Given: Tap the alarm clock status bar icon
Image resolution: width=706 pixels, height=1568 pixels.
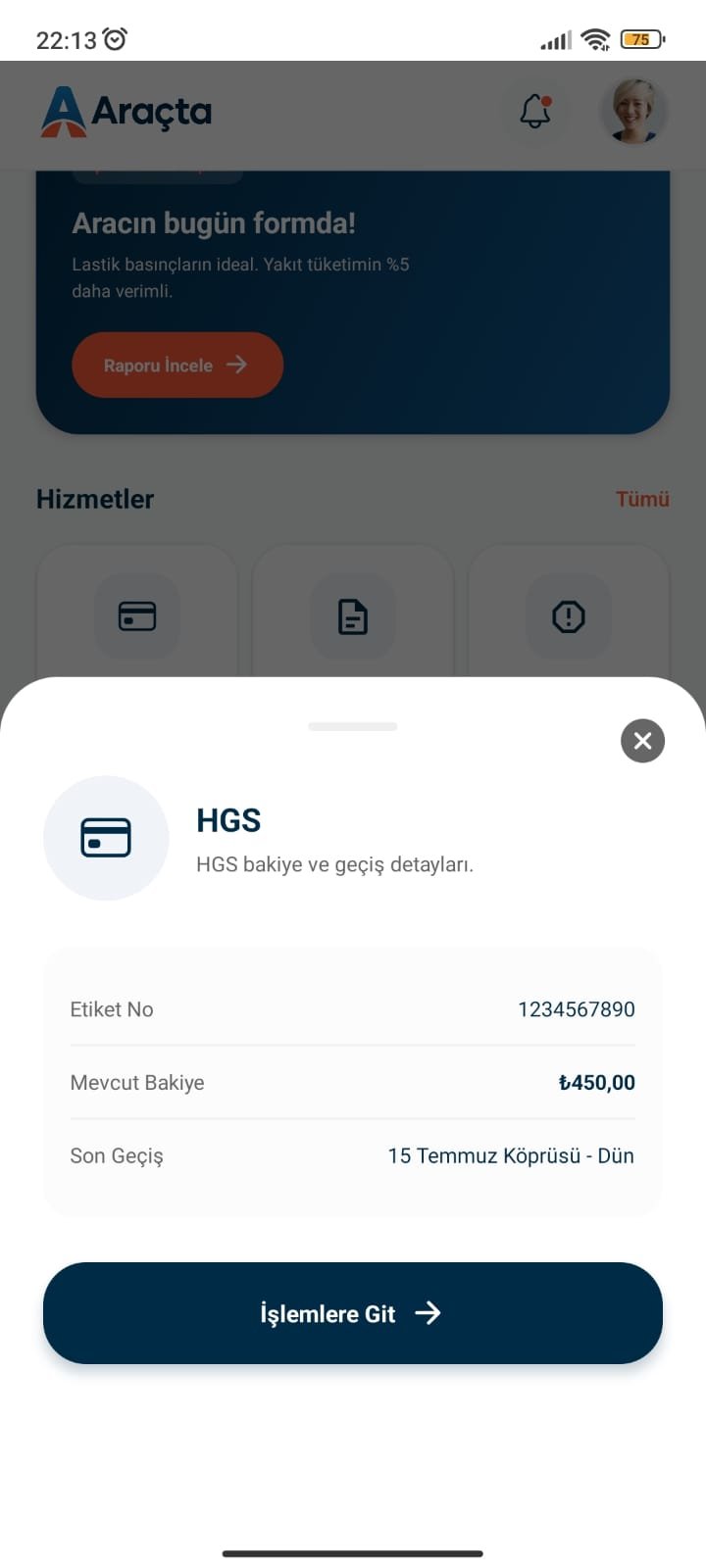Looking at the screenshot, I should (117, 37).
